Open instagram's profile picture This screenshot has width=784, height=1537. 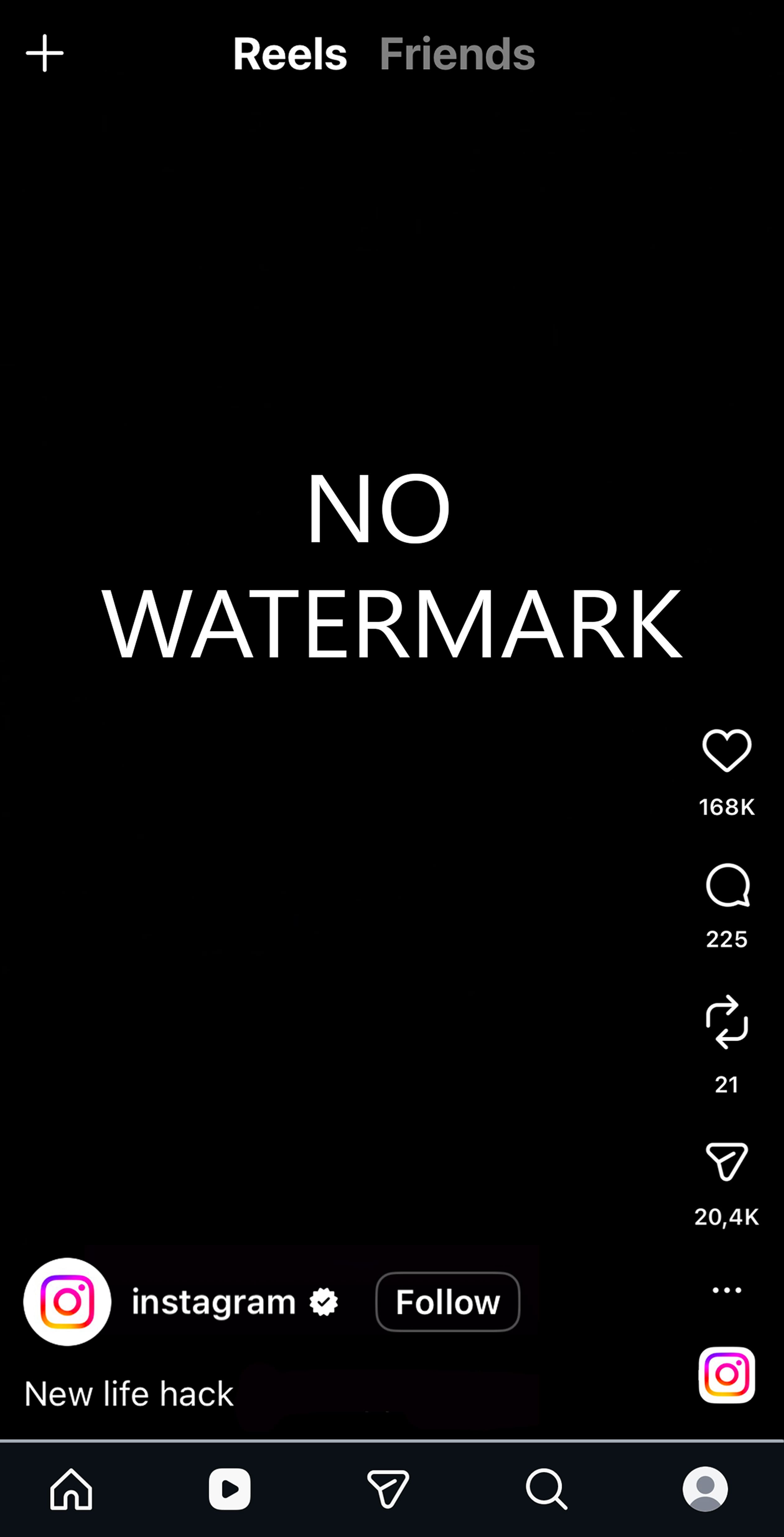[x=68, y=1302]
